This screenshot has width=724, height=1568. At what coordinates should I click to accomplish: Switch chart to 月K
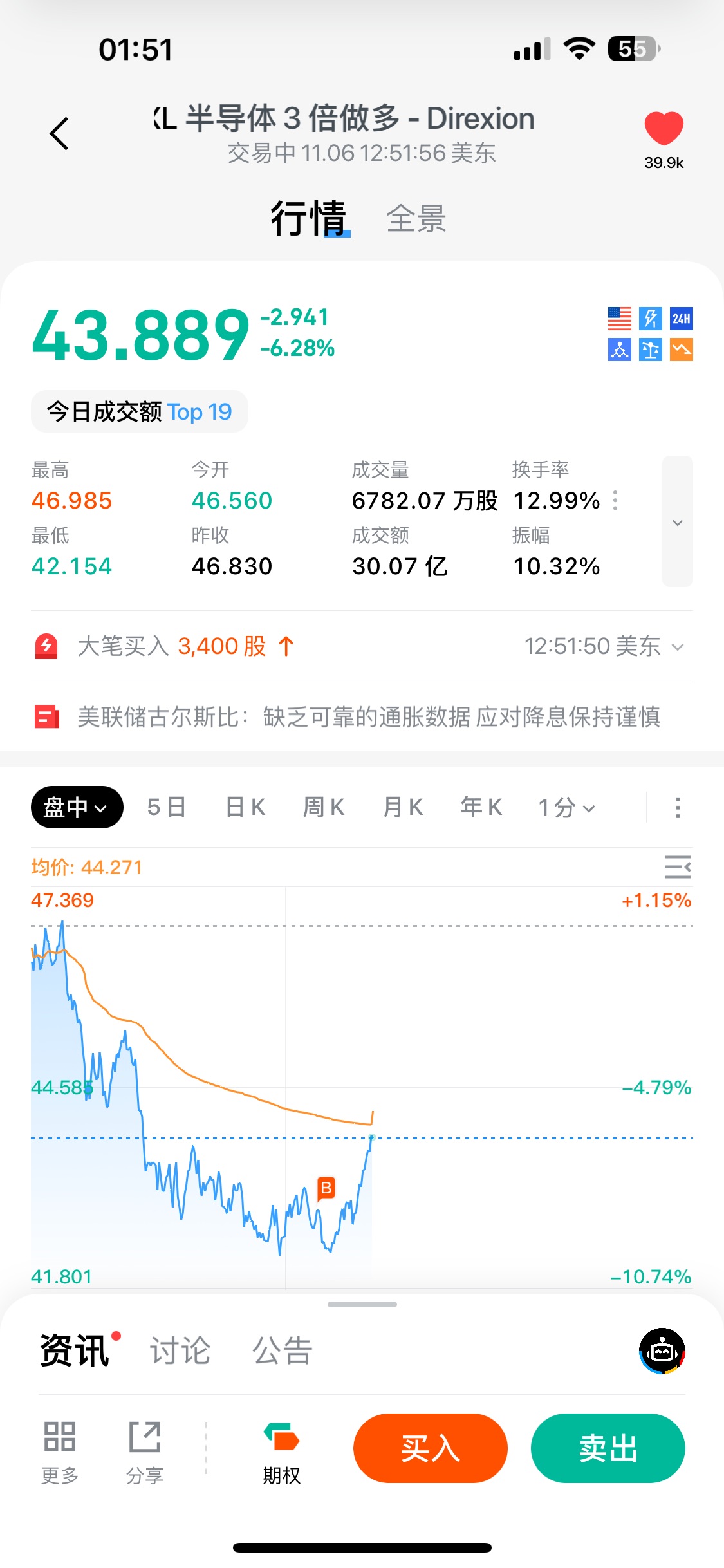point(403,807)
